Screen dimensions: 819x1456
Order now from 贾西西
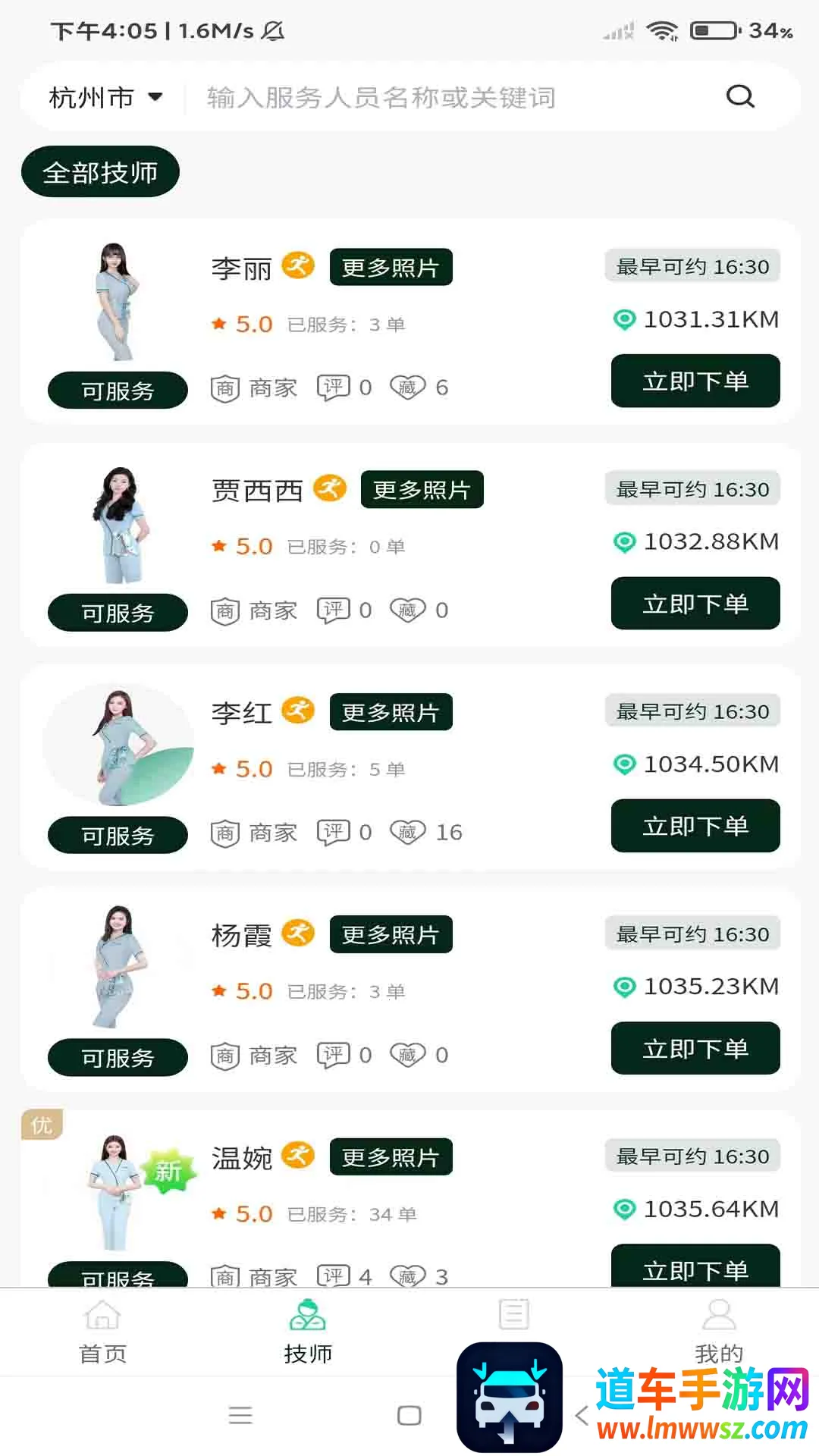click(x=695, y=604)
